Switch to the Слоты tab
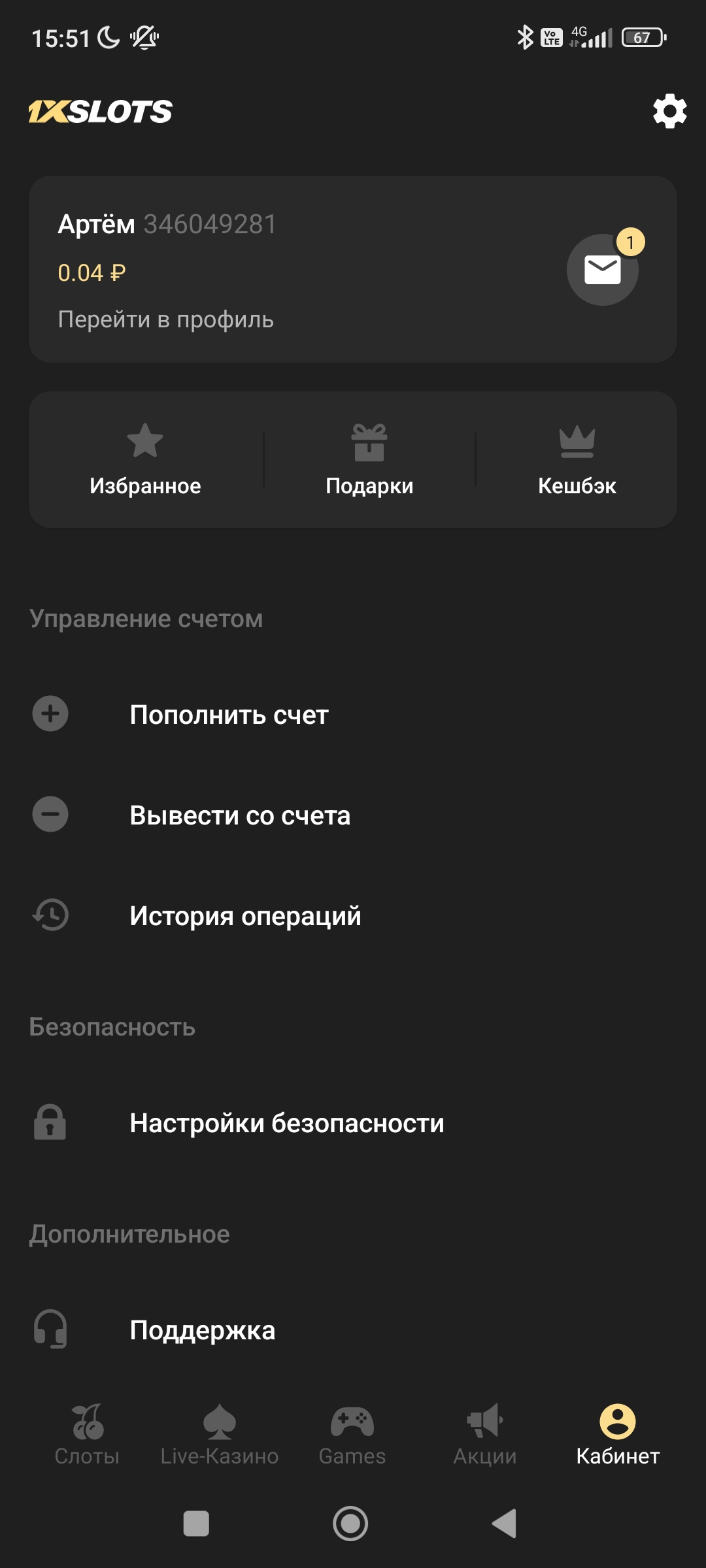Screen dimensions: 706x1568 pos(87,1435)
